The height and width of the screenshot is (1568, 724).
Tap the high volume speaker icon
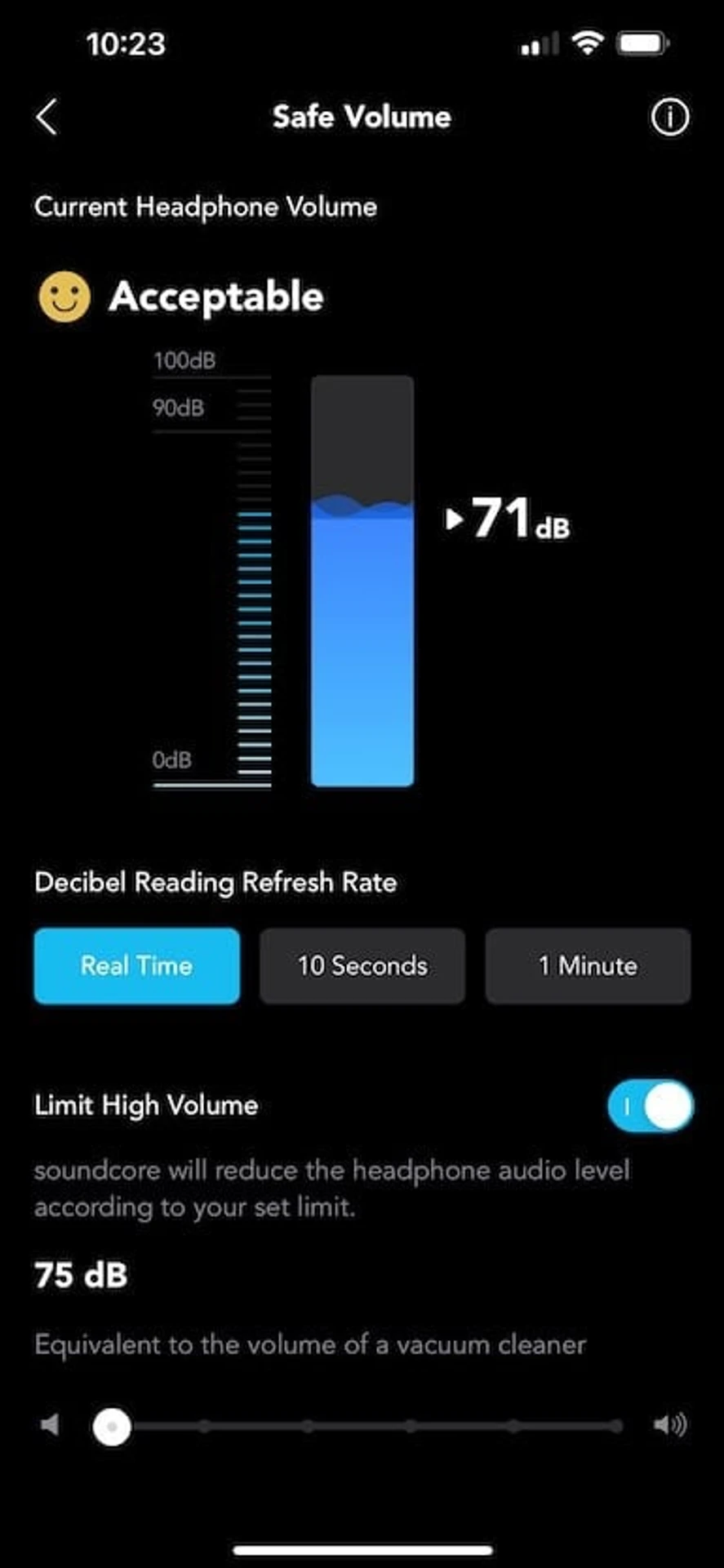[x=669, y=1426]
